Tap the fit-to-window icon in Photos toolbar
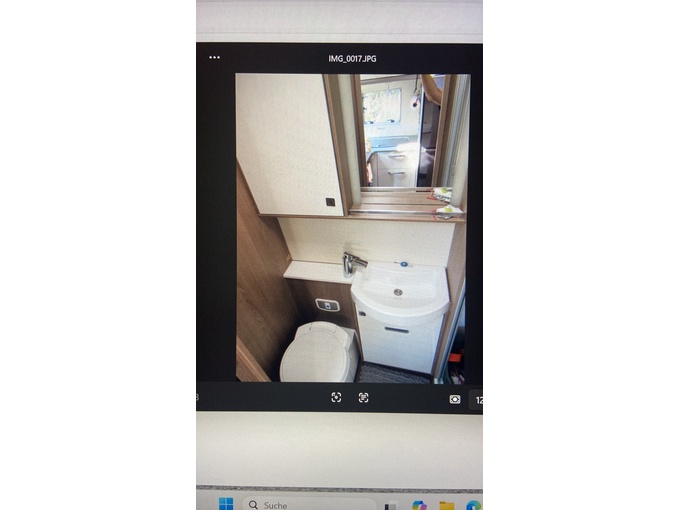 pyautogui.click(x=455, y=399)
